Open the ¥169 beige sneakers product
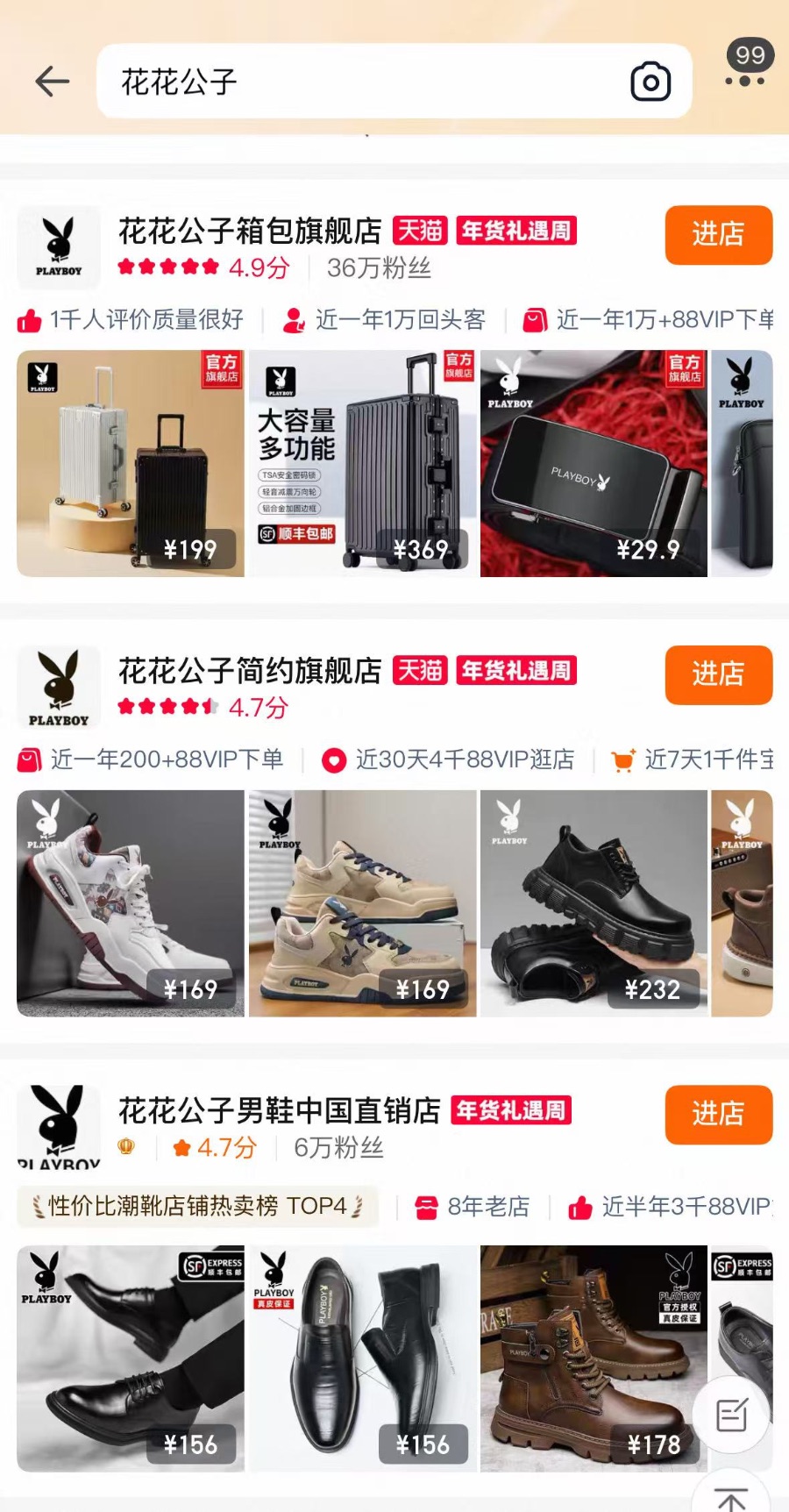789x1512 pixels. [x=362, y=903]
